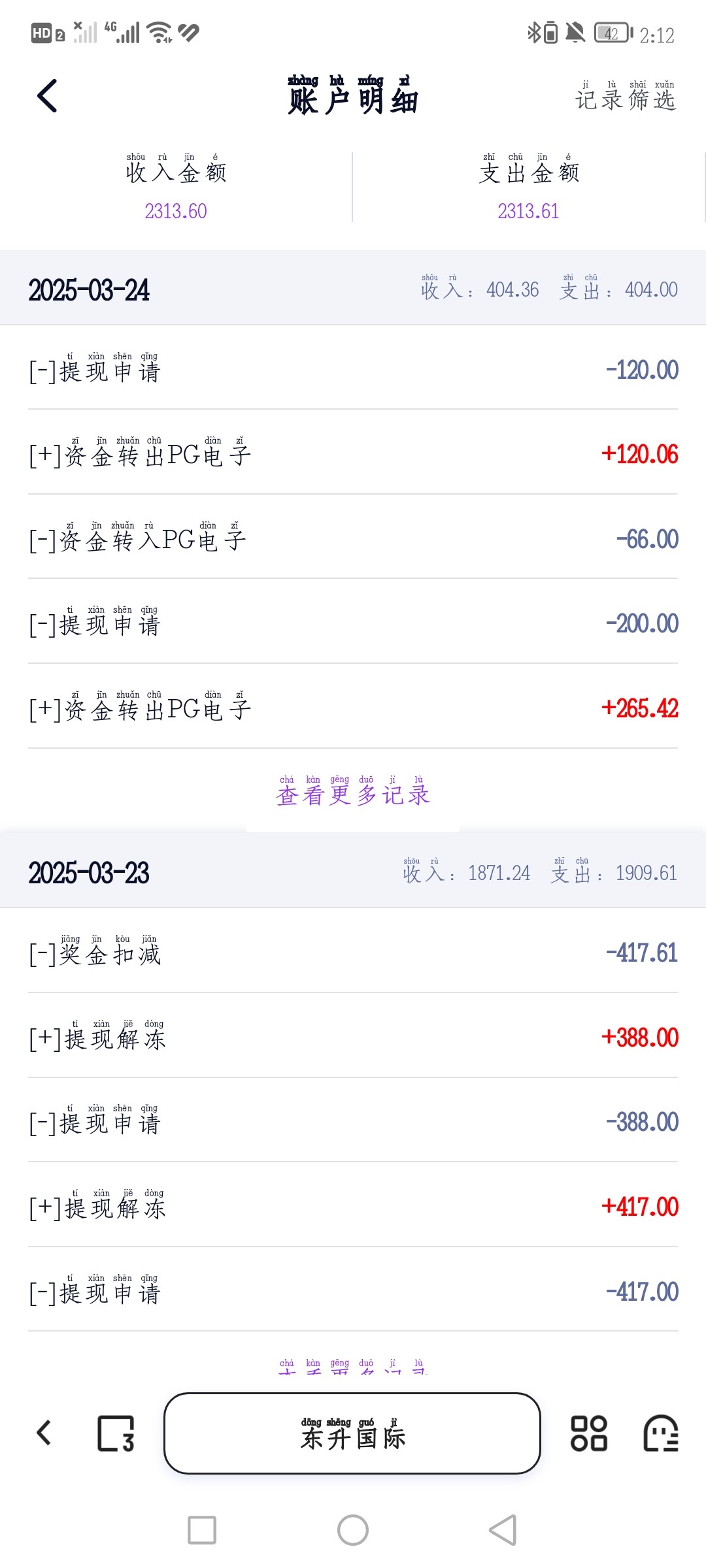706x1568 pixels.
Task: Open system recent apps square button
Action: [x=202, y=1530]
